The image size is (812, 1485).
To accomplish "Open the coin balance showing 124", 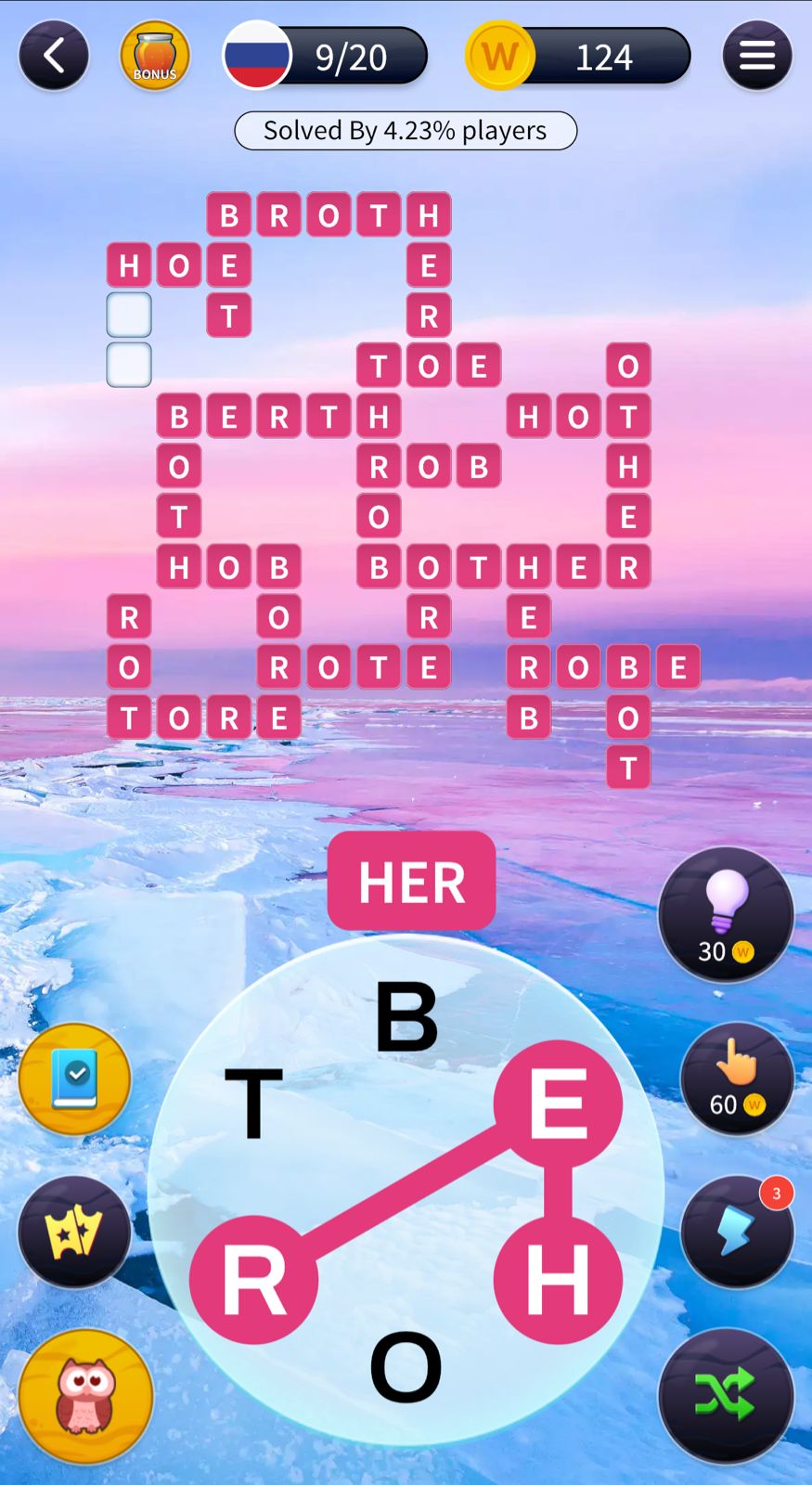I will pyautogui.click(x=580, y=57).
